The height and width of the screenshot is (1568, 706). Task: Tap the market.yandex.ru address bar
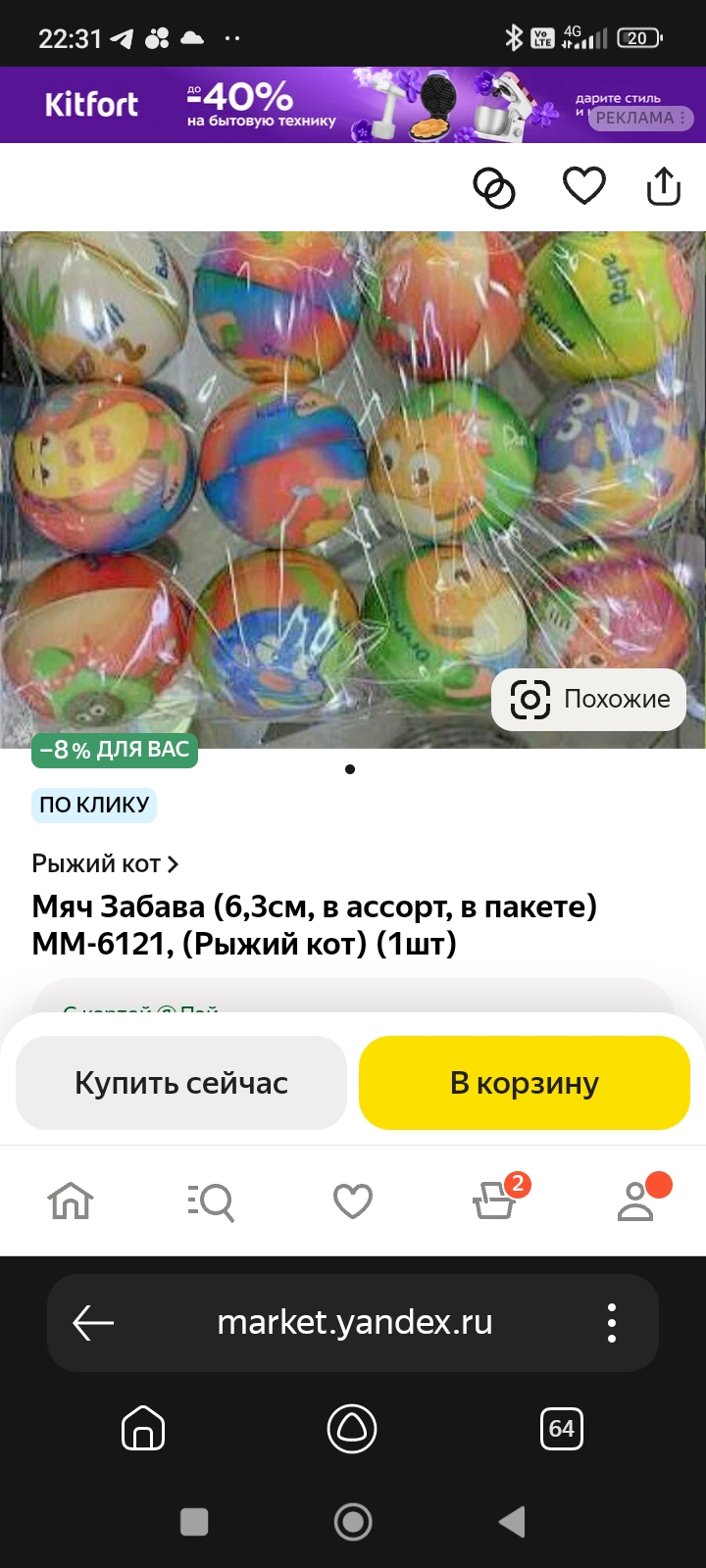point(353,1322)
